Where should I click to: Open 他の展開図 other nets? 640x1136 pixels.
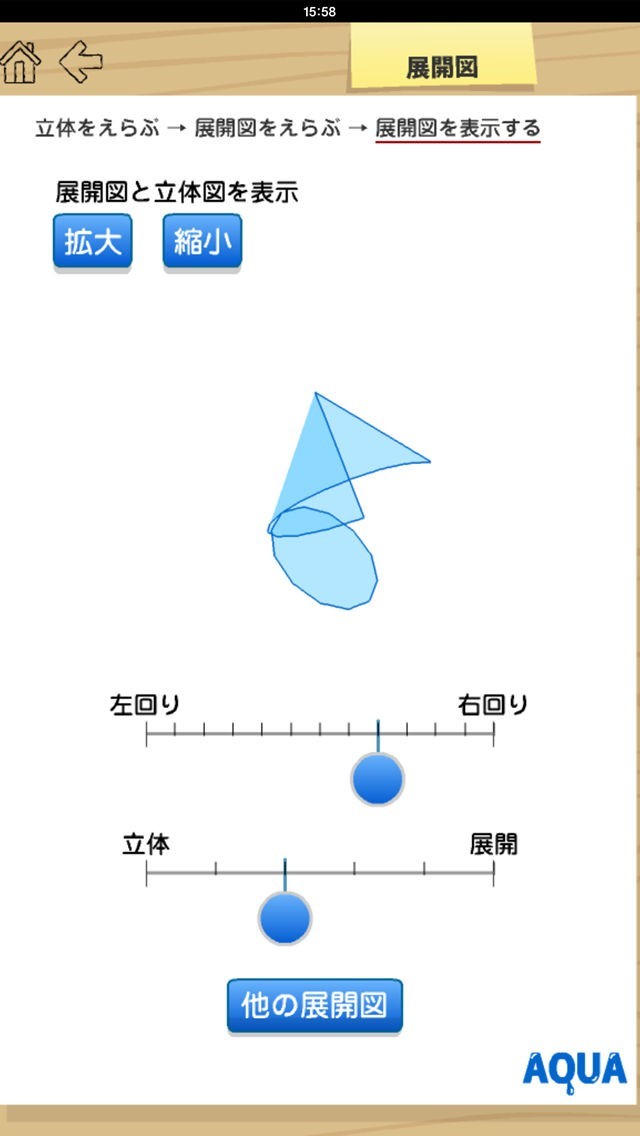315,1006
